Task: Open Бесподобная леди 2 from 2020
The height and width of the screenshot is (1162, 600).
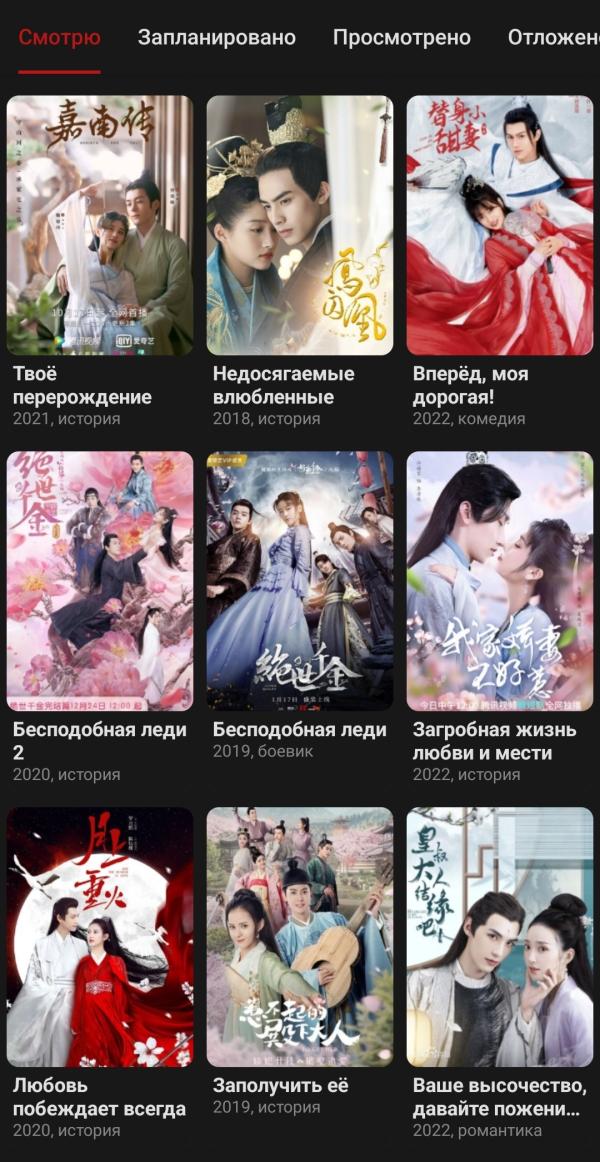Action: click(x=100, y=581)
